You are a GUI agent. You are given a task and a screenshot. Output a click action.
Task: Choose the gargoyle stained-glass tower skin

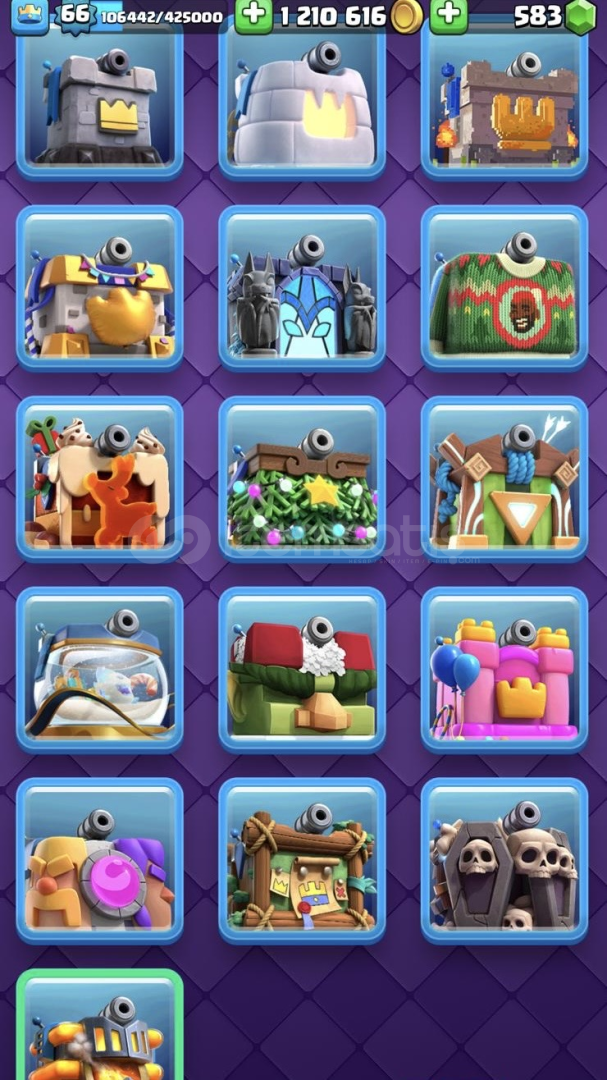(302, 290)
